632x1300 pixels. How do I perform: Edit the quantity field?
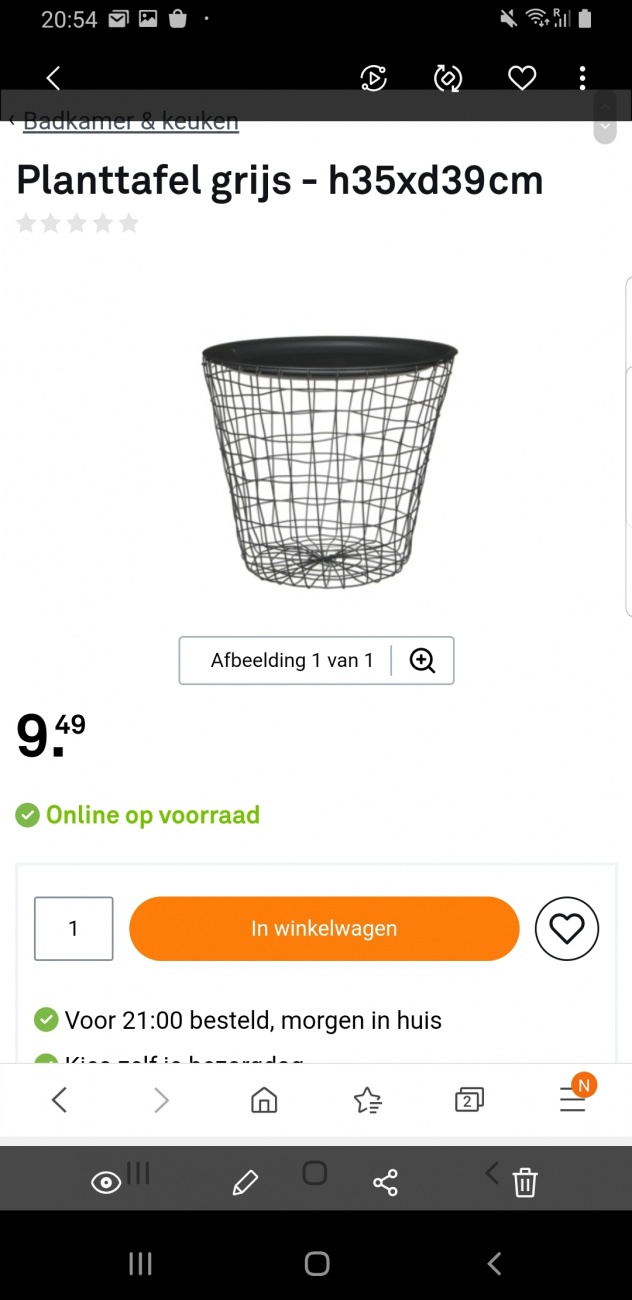(73, 929)
